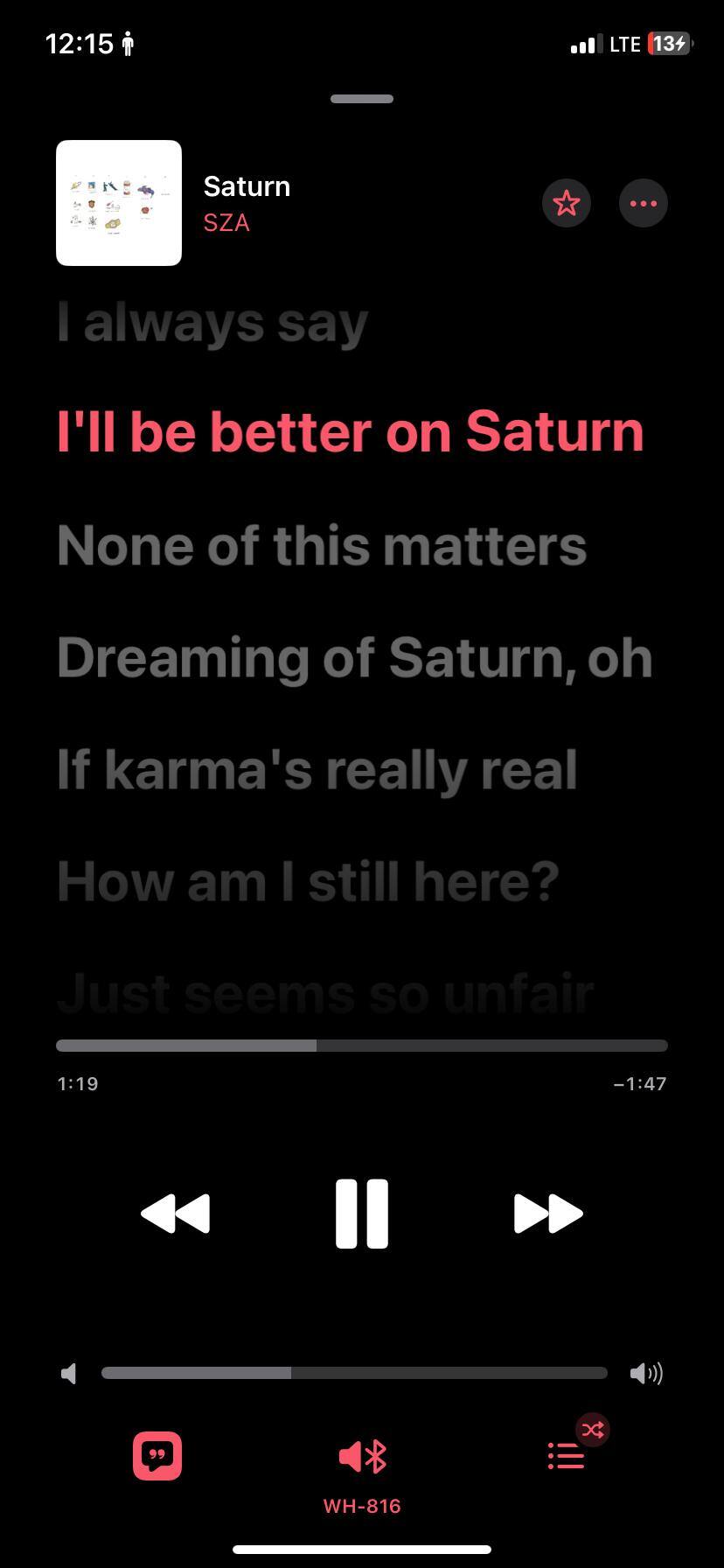
Task: Toggle the lyrics view off
Action: click(x=157, y=1456)
